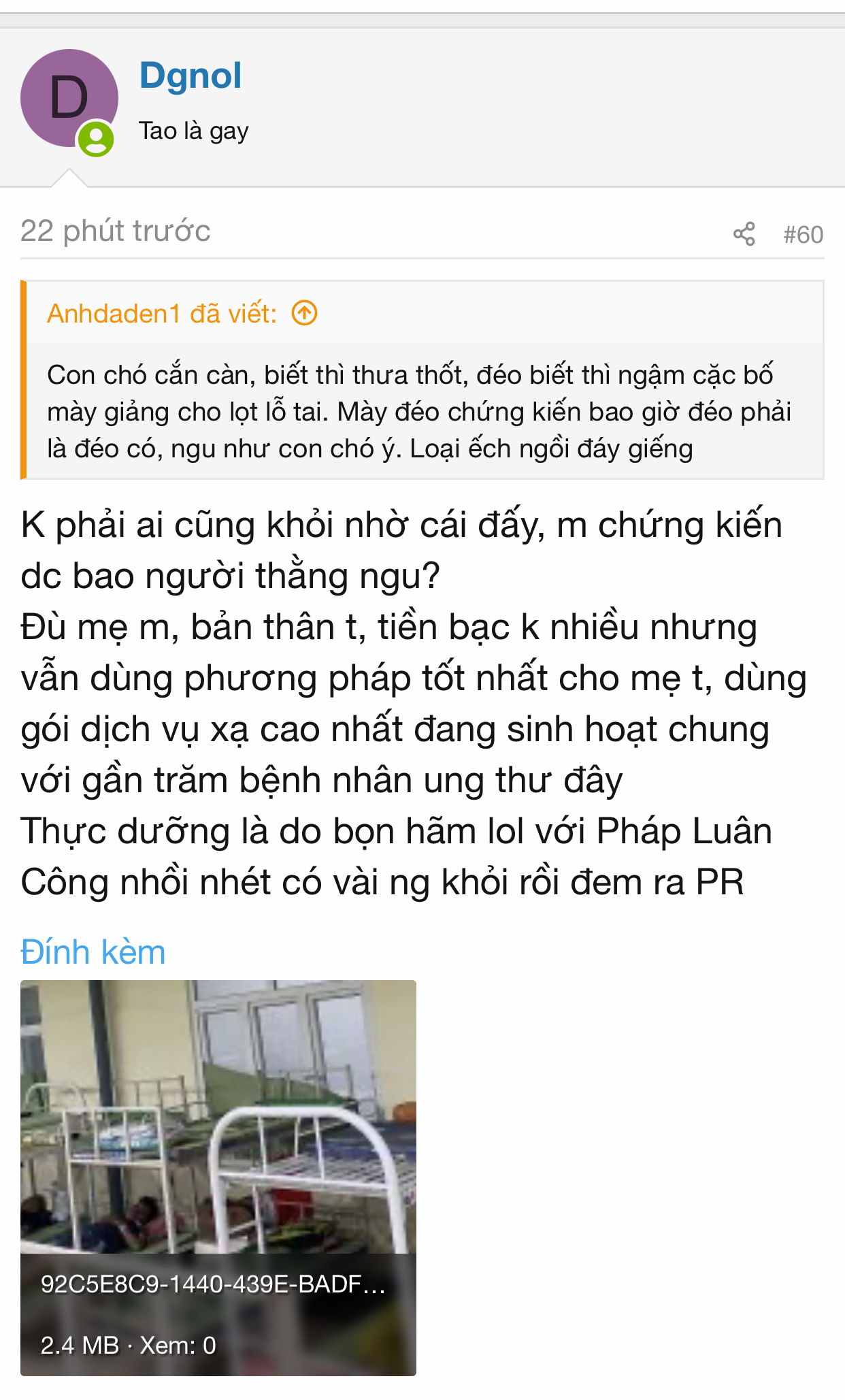Viewport: 845px width, 1400px height.
Task: Jump to Anhdaden1's original quoted post
Action: pyautogui.click(x=304, y=314)
